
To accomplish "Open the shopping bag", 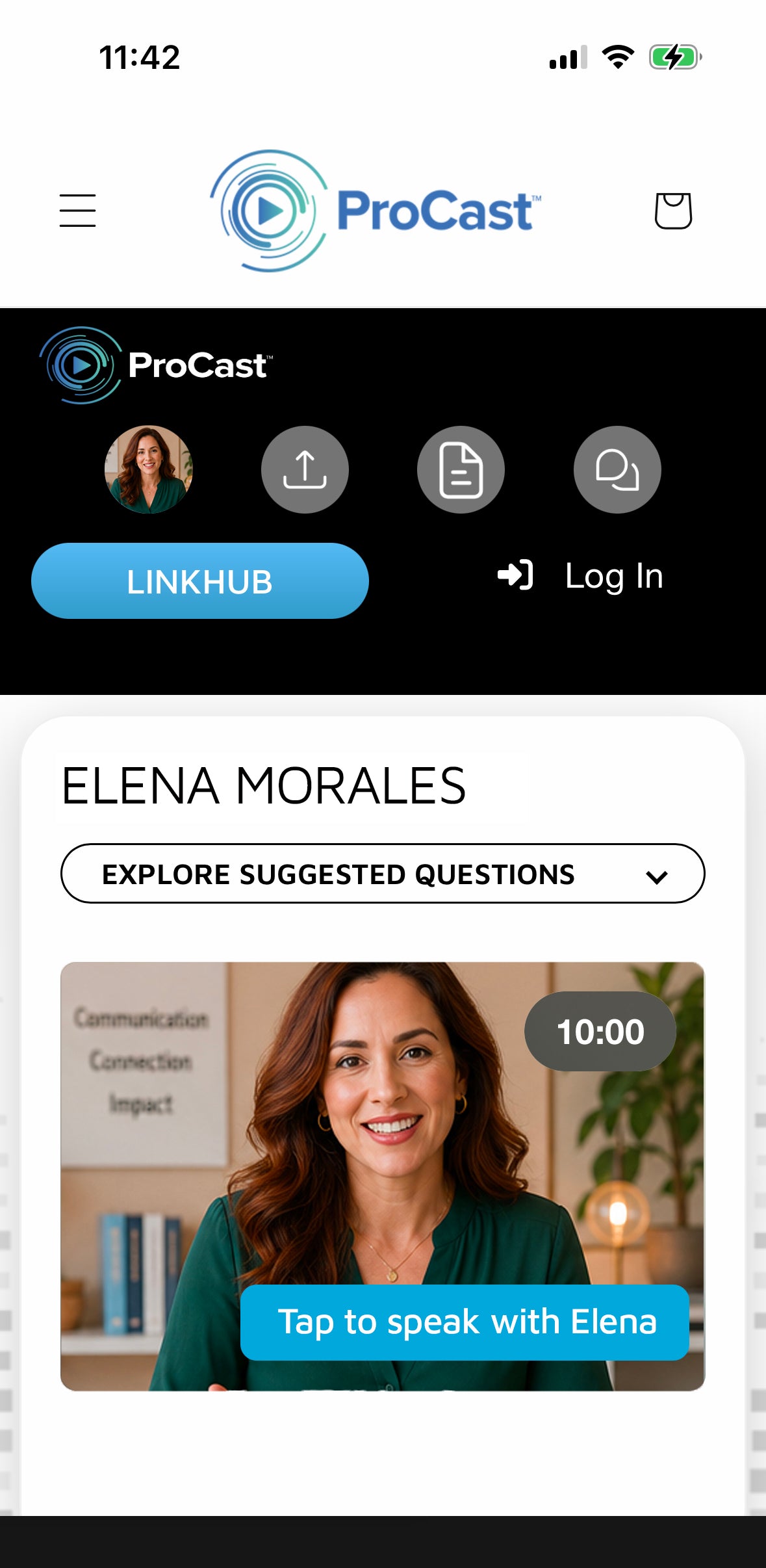I will click(673, 211).
